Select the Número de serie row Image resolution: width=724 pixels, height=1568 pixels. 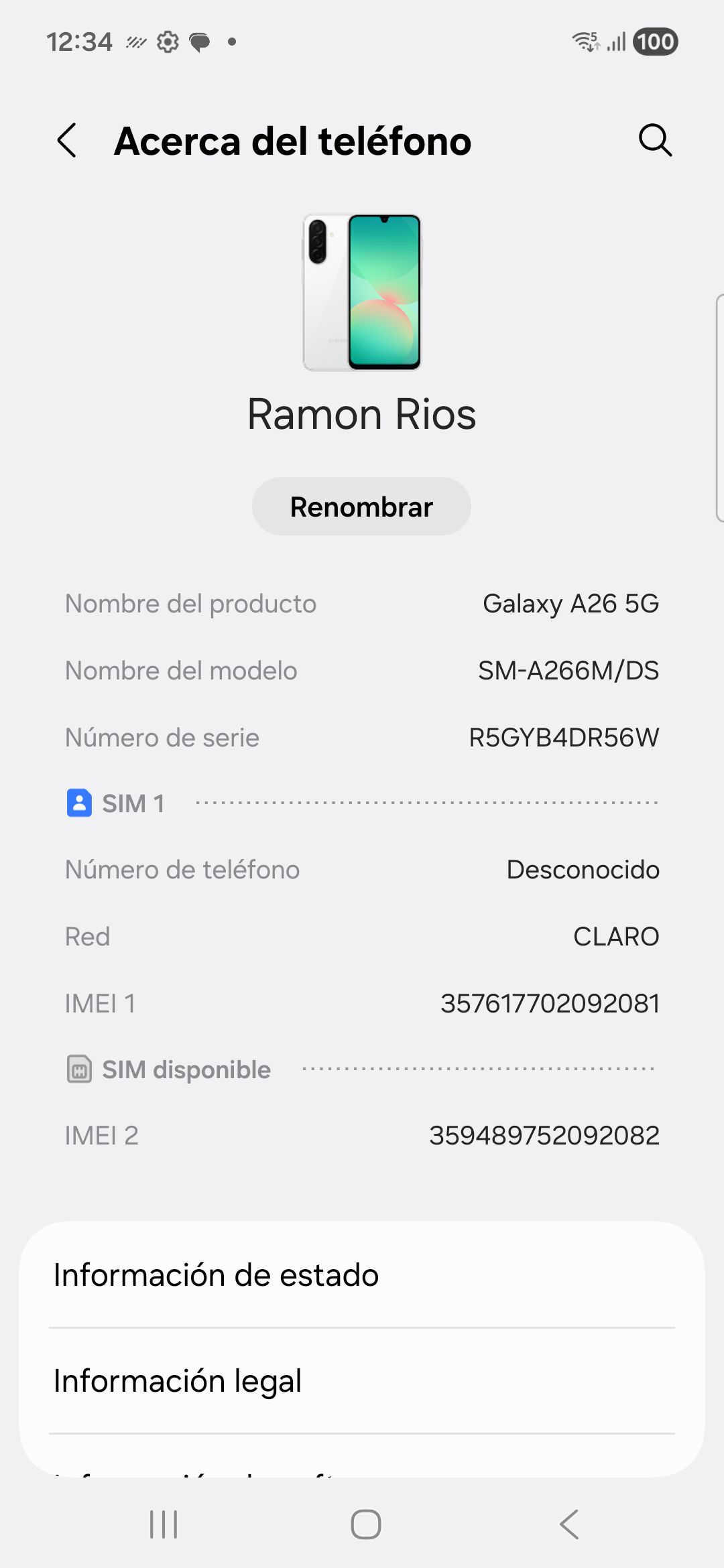tap(362, 737)
